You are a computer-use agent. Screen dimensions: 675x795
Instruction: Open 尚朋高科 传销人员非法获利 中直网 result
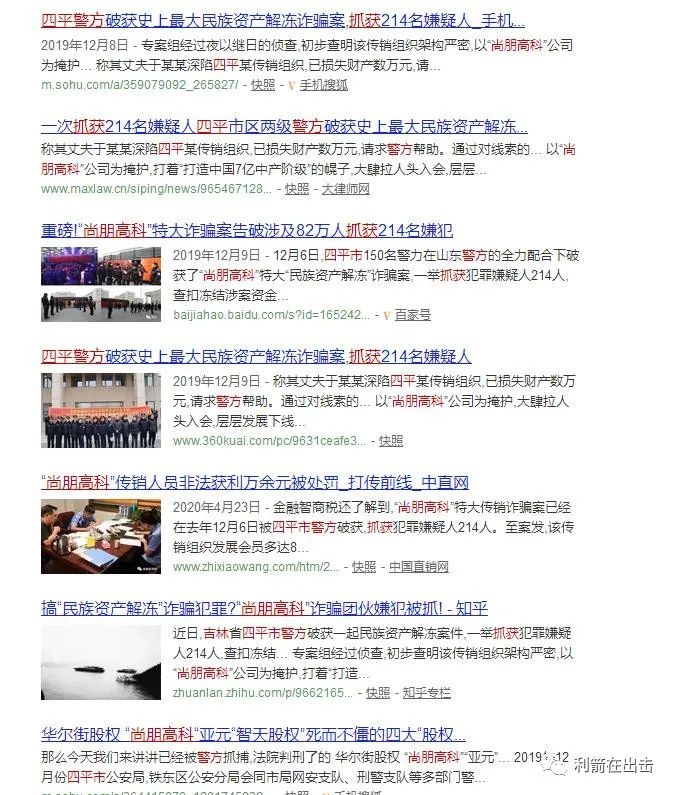[256, 482]
